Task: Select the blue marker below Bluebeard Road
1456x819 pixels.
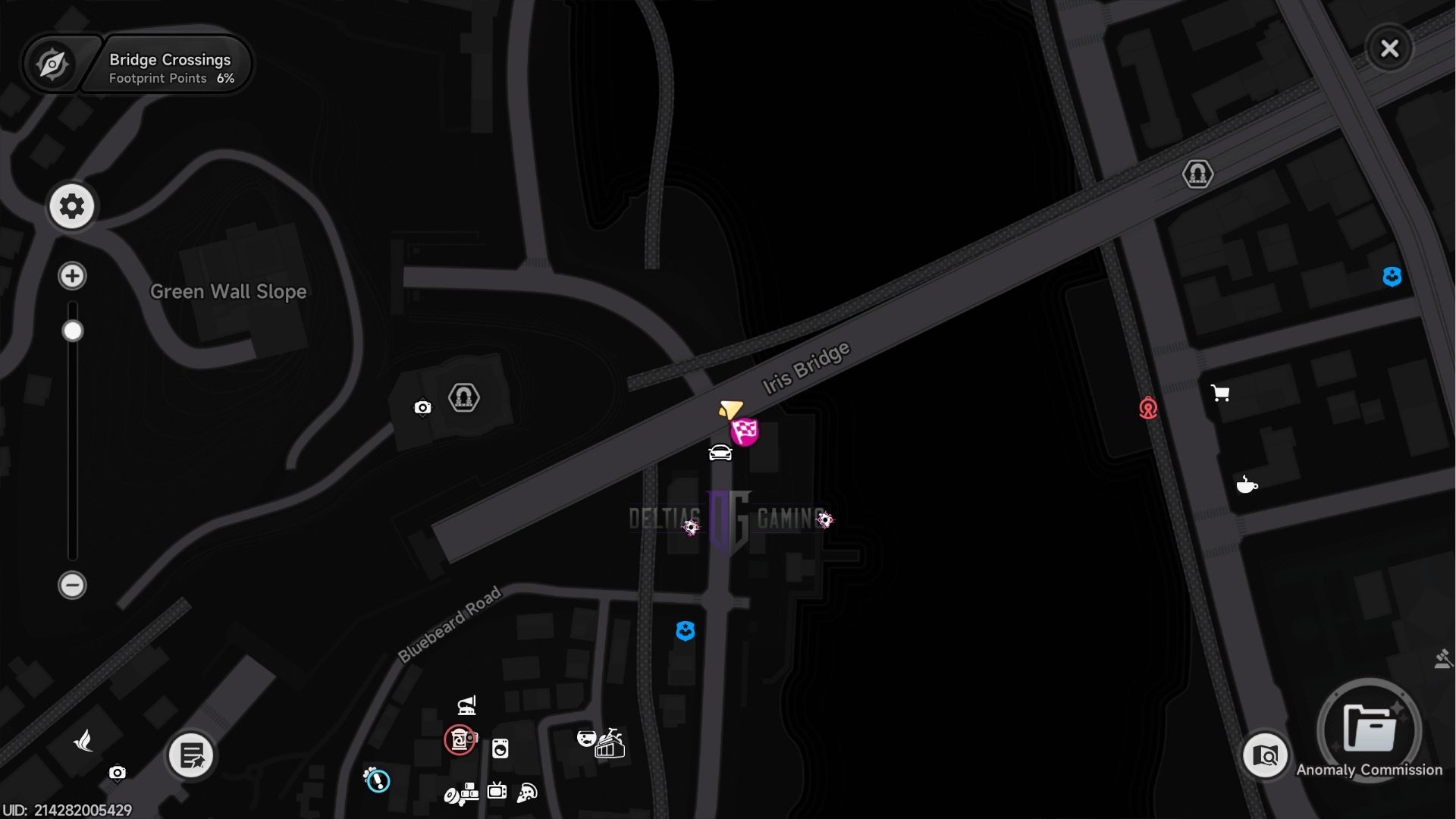Action: click(686, 631)
